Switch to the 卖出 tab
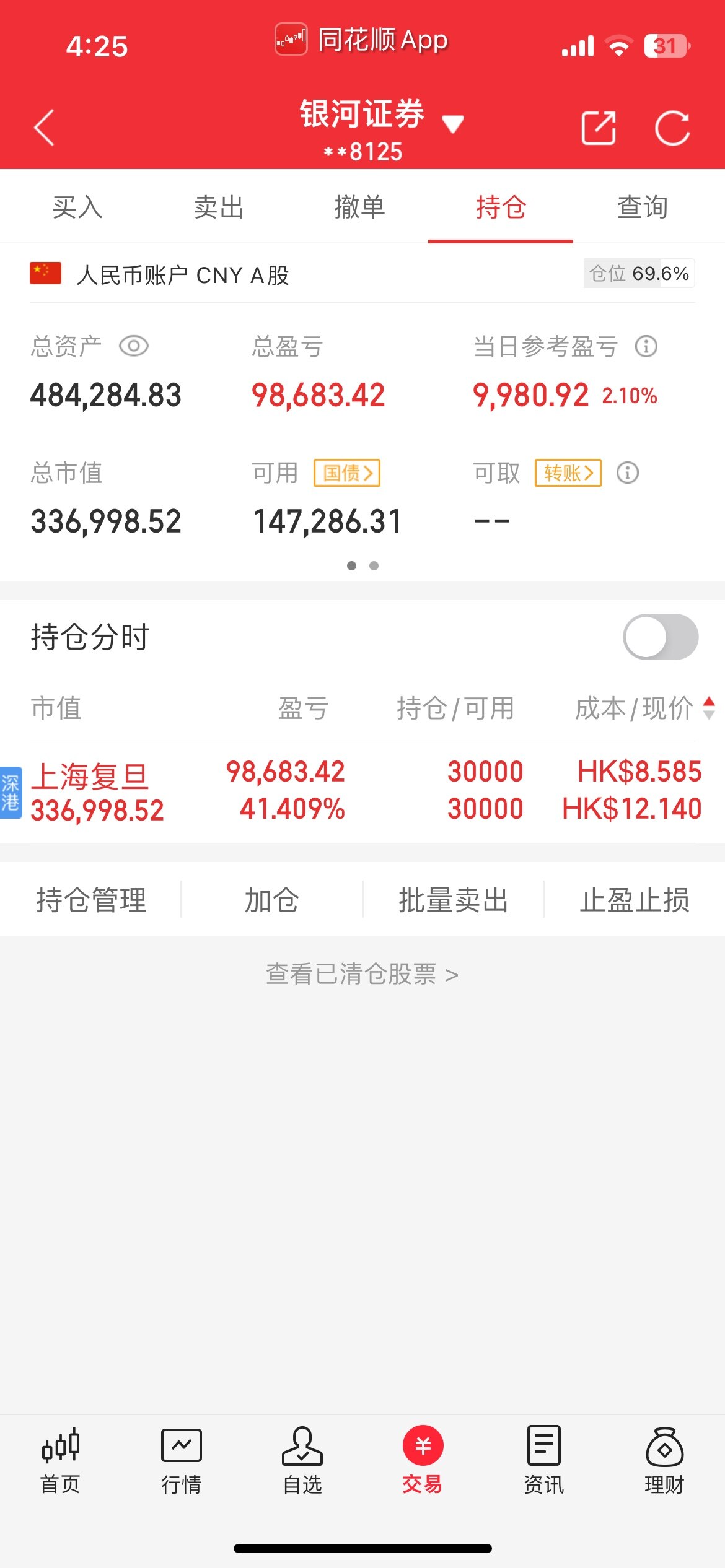Viewport: 725px width, 1568px height. tap(219, 207)
